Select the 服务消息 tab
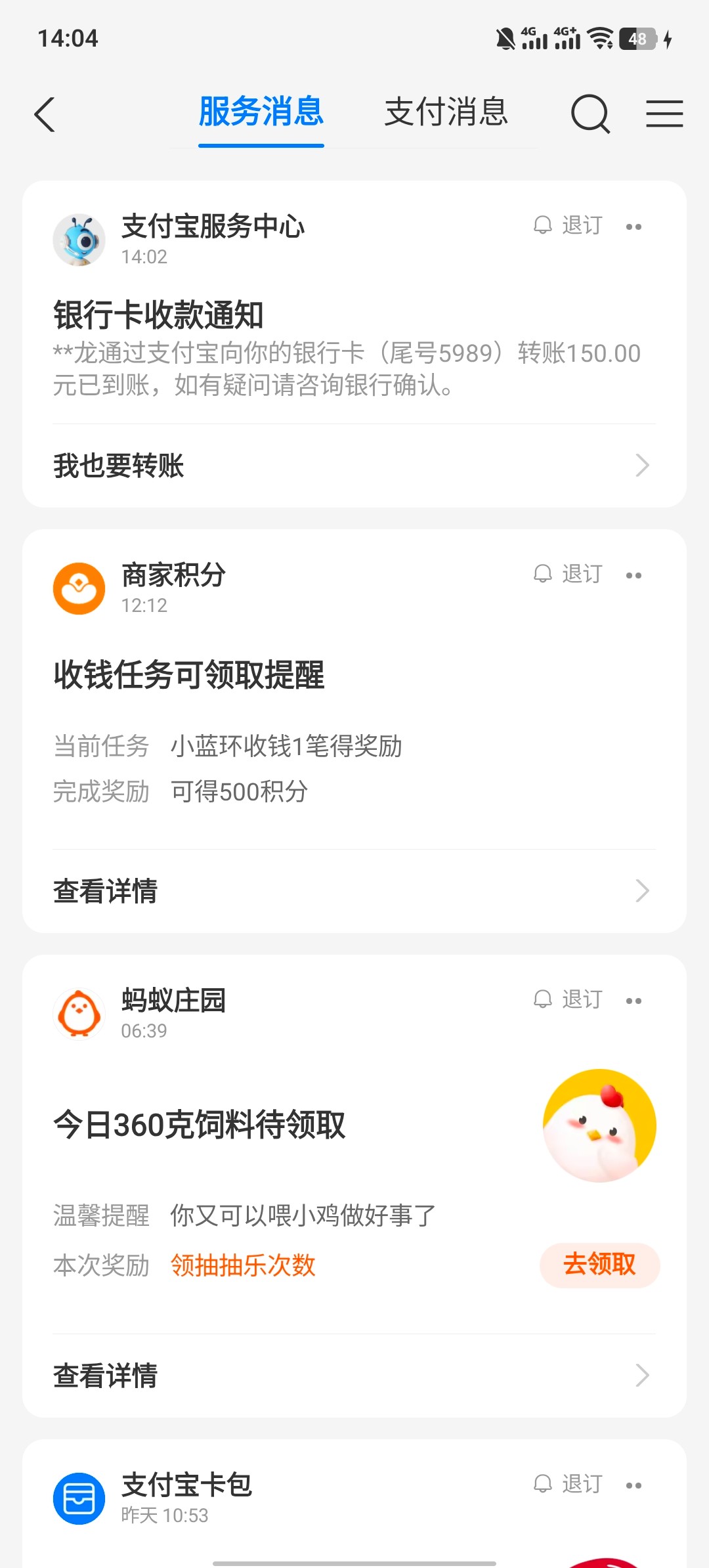The width and height of the screenshot is (709, 1568). [x=261, y=112]
